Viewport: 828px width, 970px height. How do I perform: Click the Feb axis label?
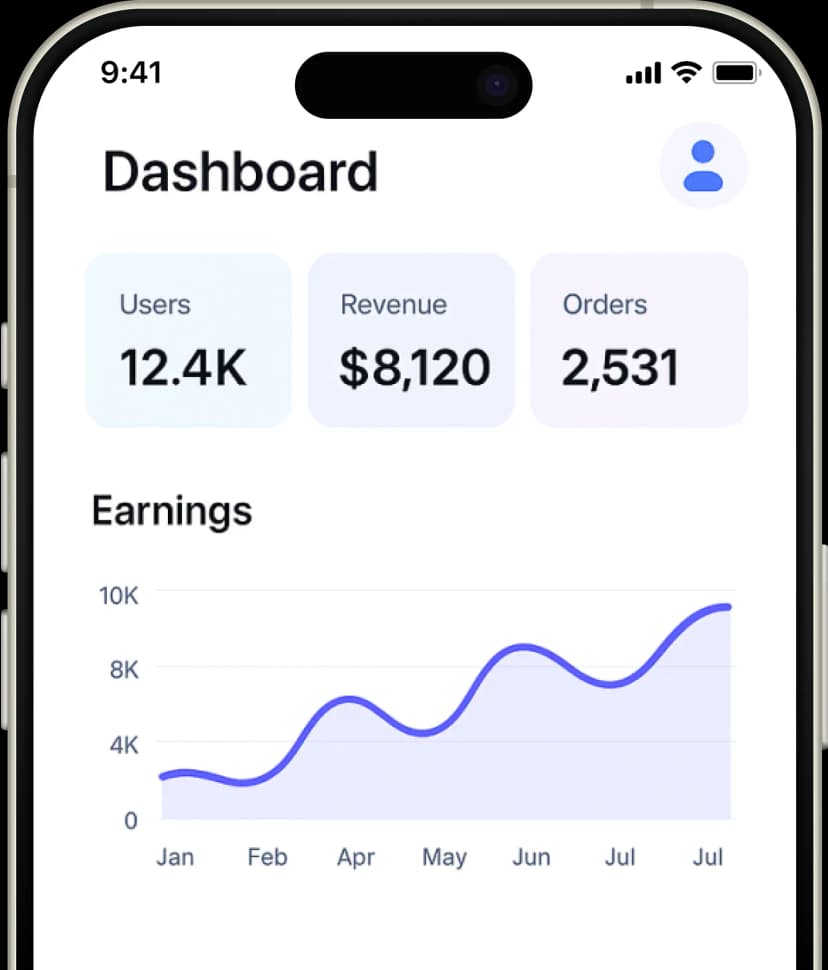pyautogui.click(x=267, y=857)
